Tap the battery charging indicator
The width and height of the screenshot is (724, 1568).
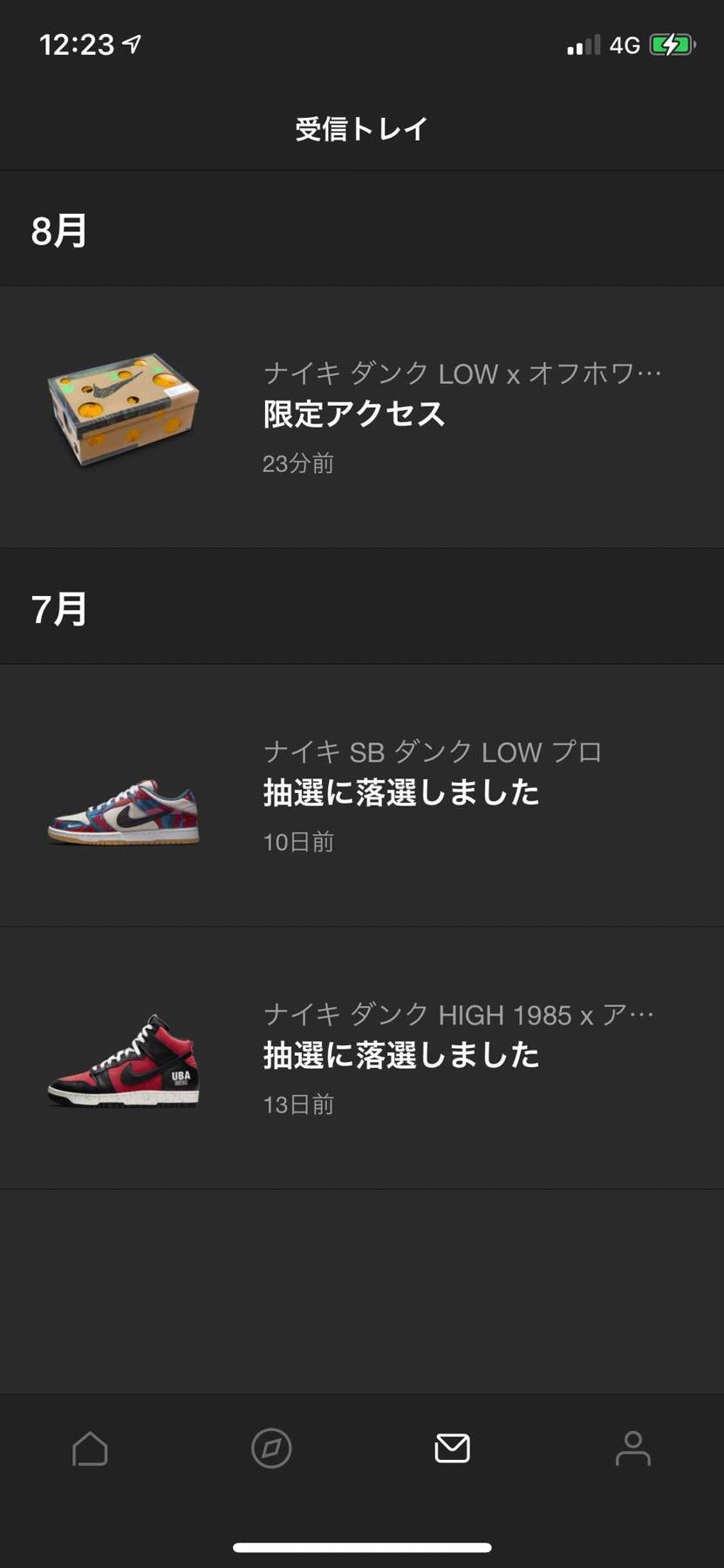[x=673, y=44]
